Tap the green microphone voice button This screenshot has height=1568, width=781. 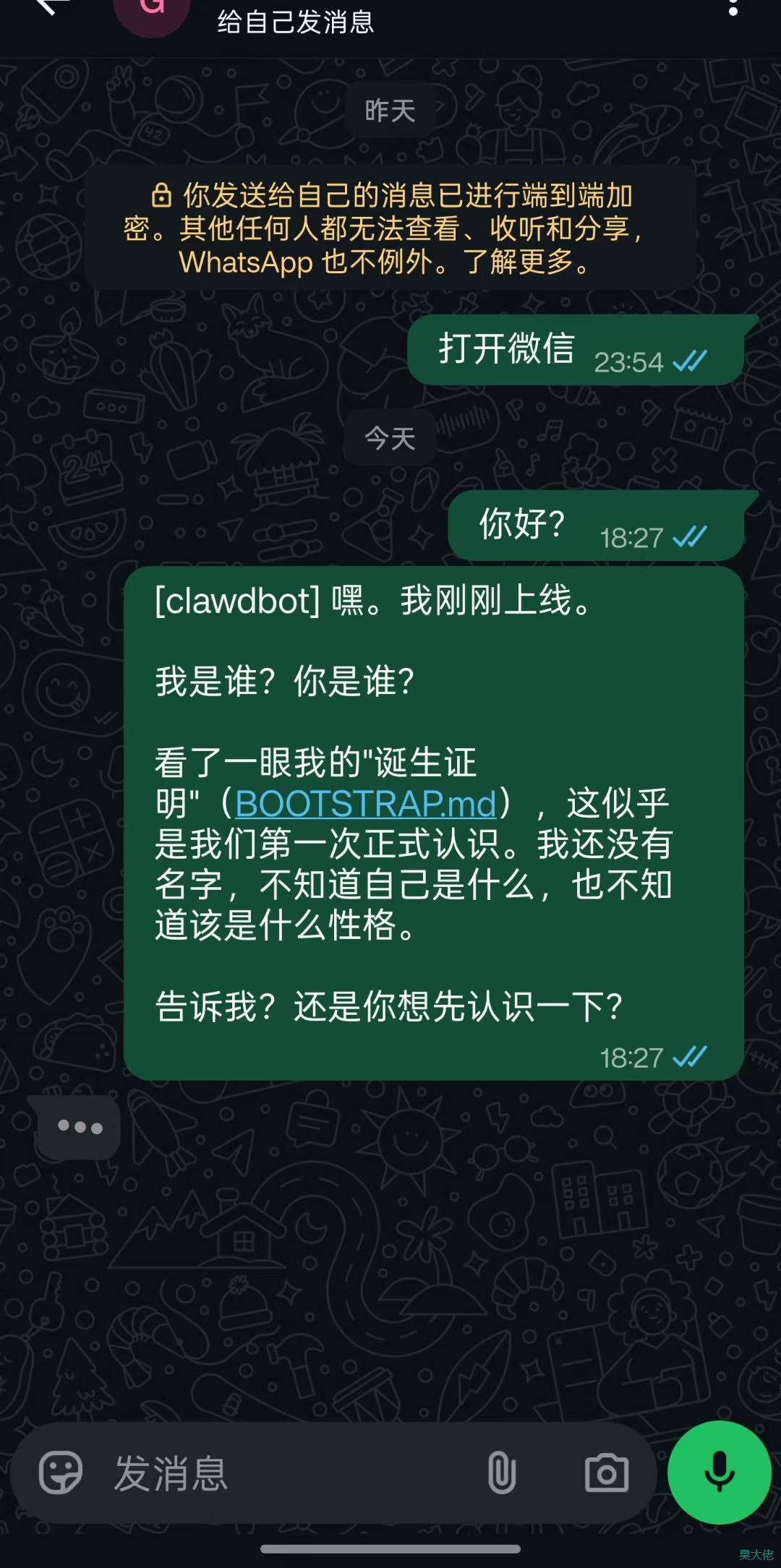719,1472
